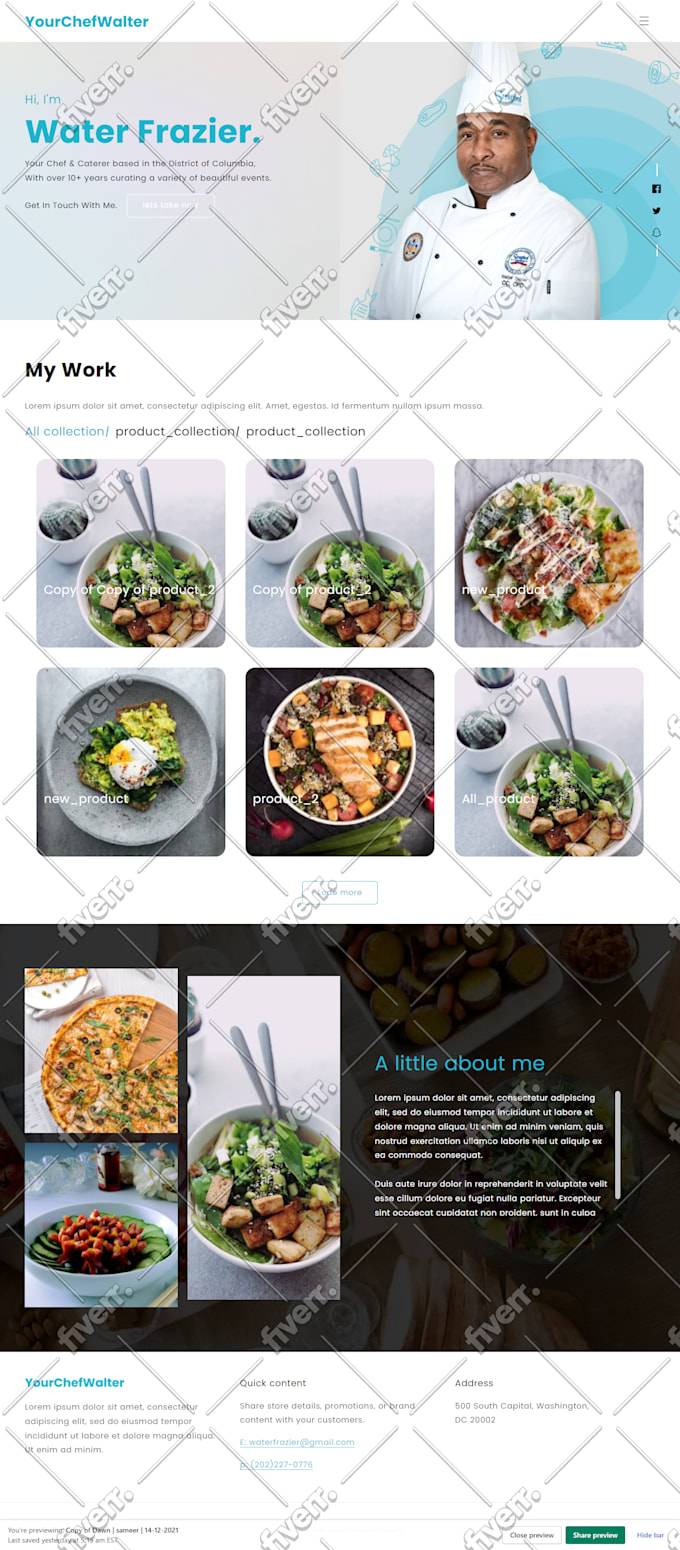
Task: Tap the YourChefWalter header logo link
Action: tap(87, 21)
